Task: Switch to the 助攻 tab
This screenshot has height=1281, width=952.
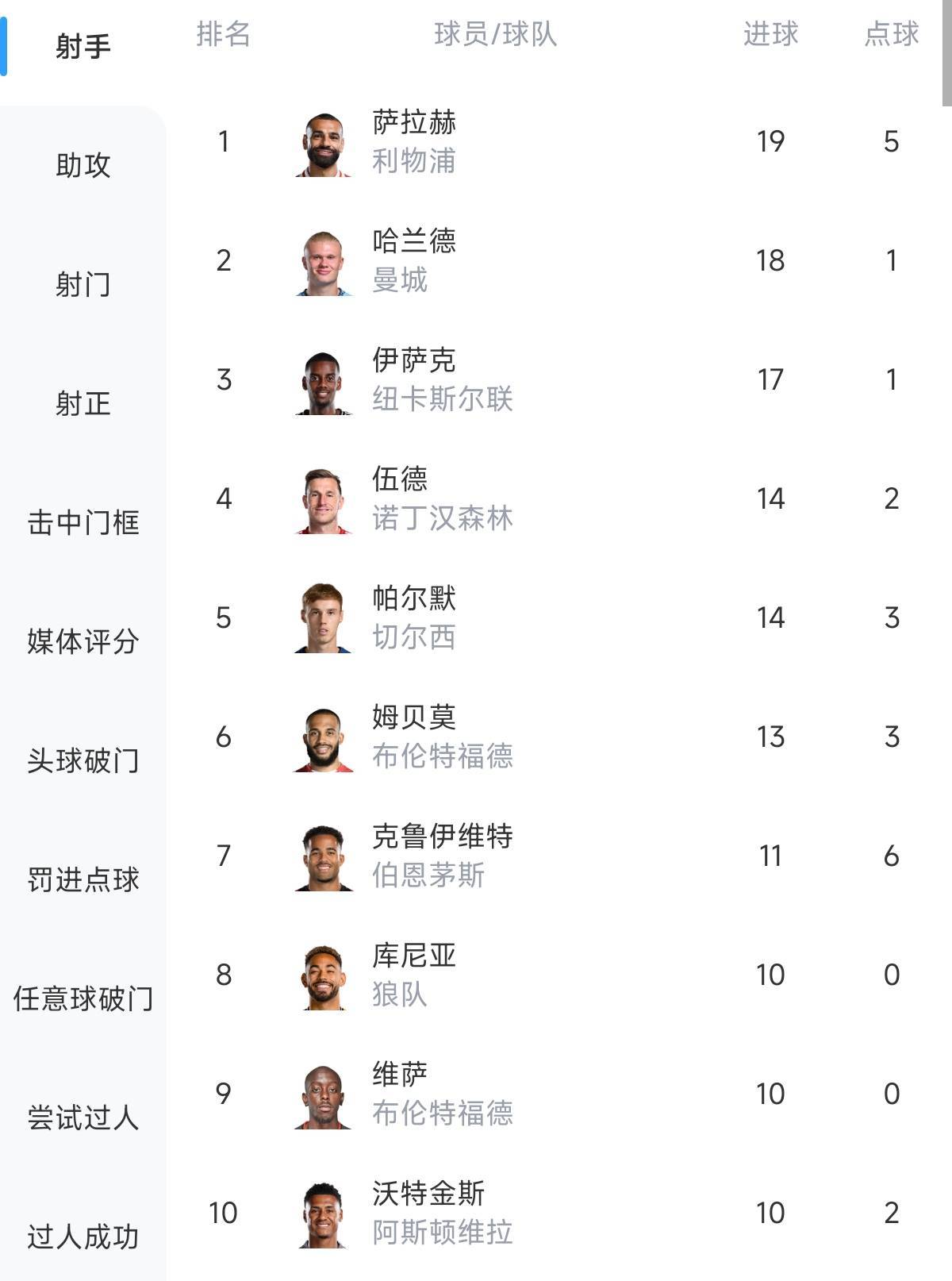Action: click(83, 165)
